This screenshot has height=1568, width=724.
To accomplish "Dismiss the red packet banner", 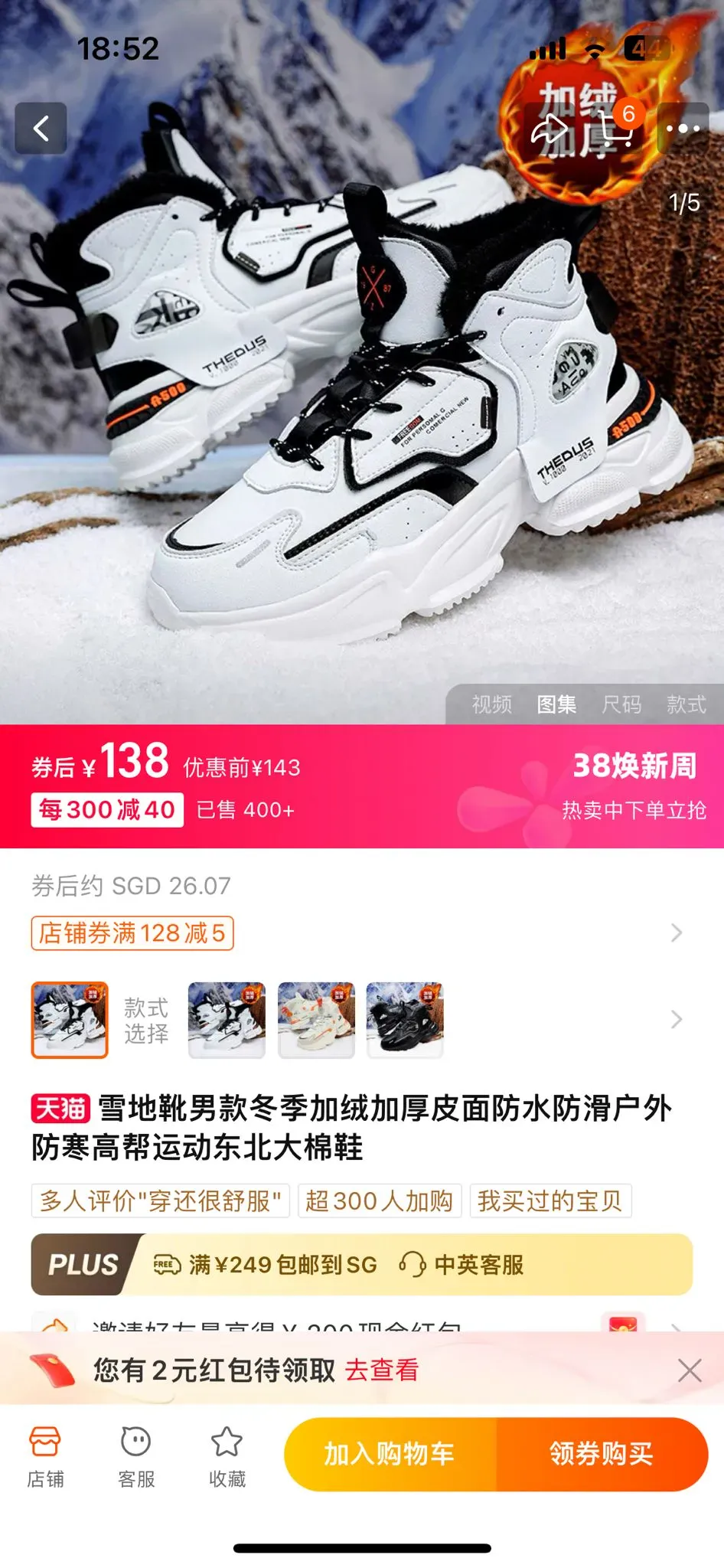I will coord(690,1370).
